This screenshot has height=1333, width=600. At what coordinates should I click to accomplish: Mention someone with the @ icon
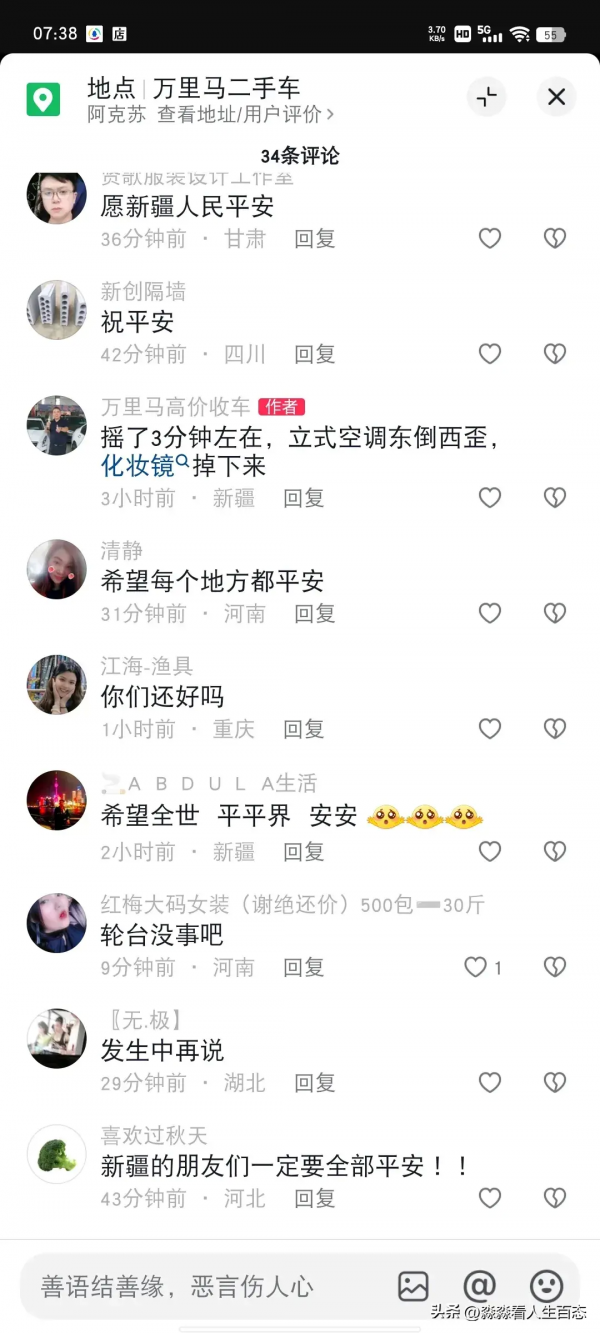(480, 1286)
